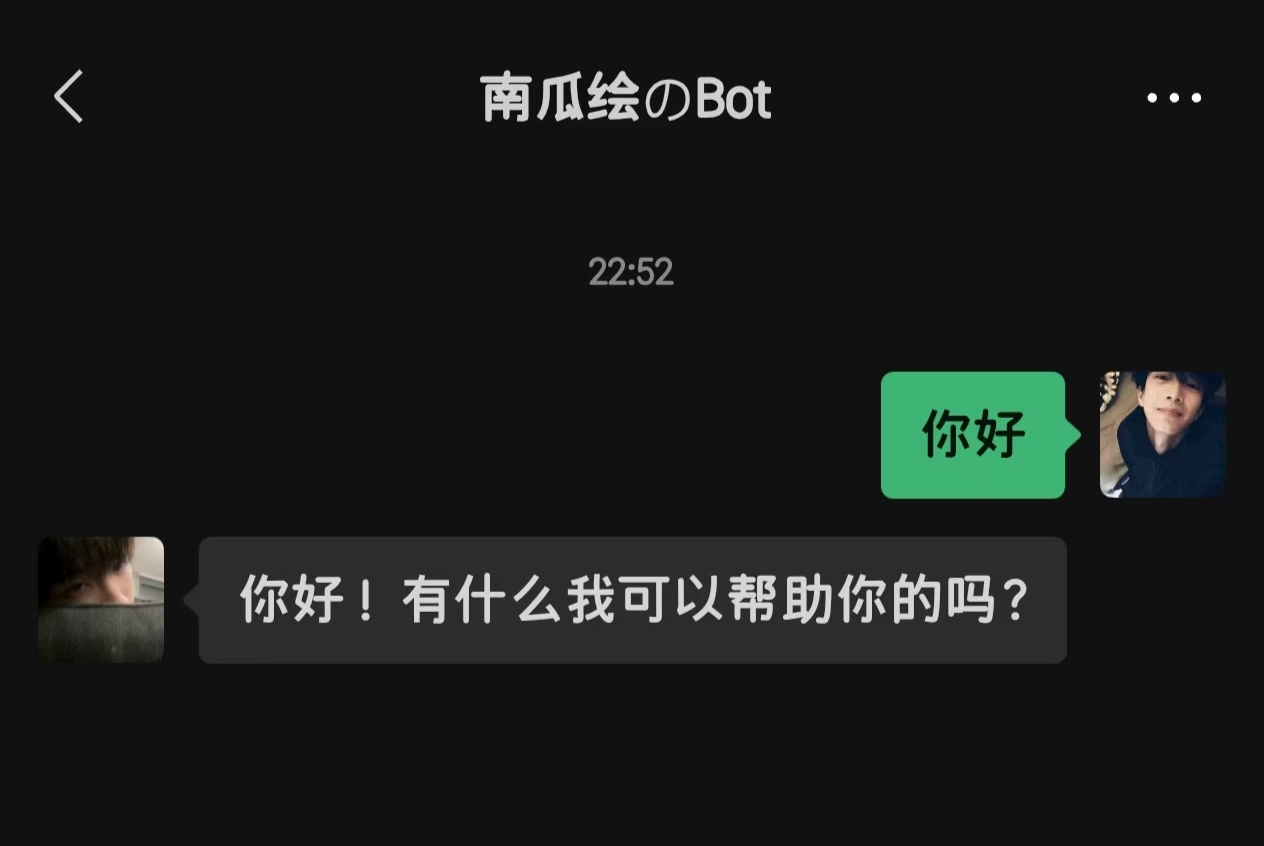Go back from the 南瓜绘のBot chat
This screenshot has width=1264, height=846.
coord(68,97)
